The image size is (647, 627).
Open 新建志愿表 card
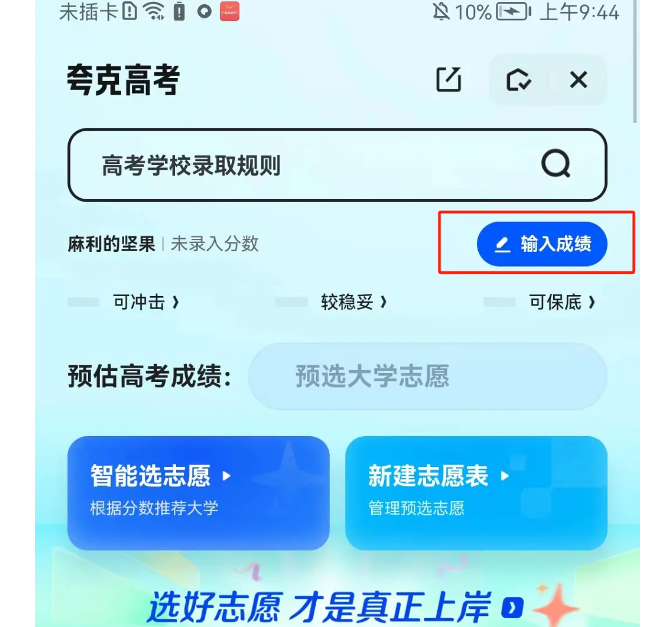[x=475, y=492]
